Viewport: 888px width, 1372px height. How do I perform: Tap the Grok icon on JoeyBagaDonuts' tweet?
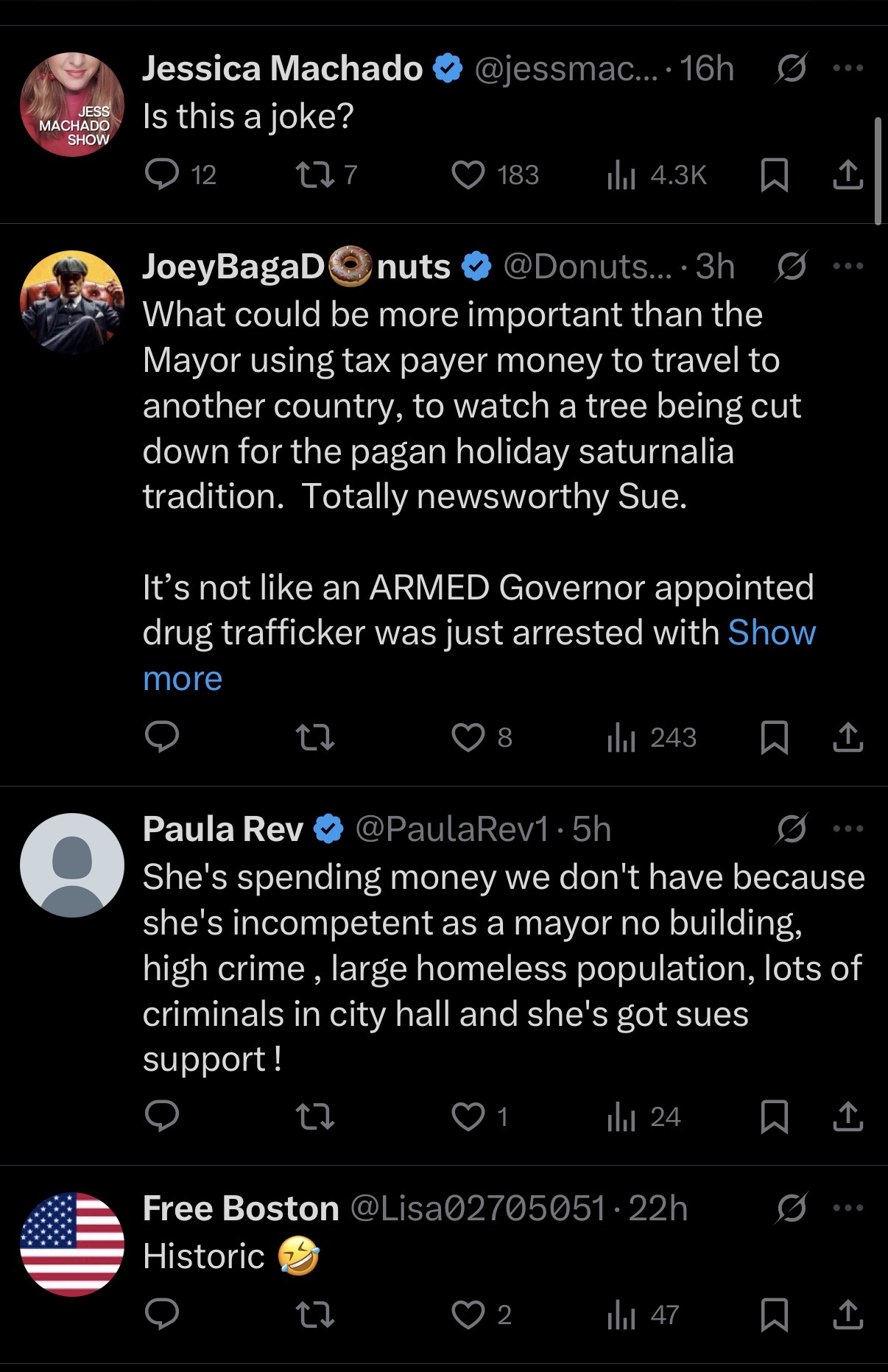[792, 266]
